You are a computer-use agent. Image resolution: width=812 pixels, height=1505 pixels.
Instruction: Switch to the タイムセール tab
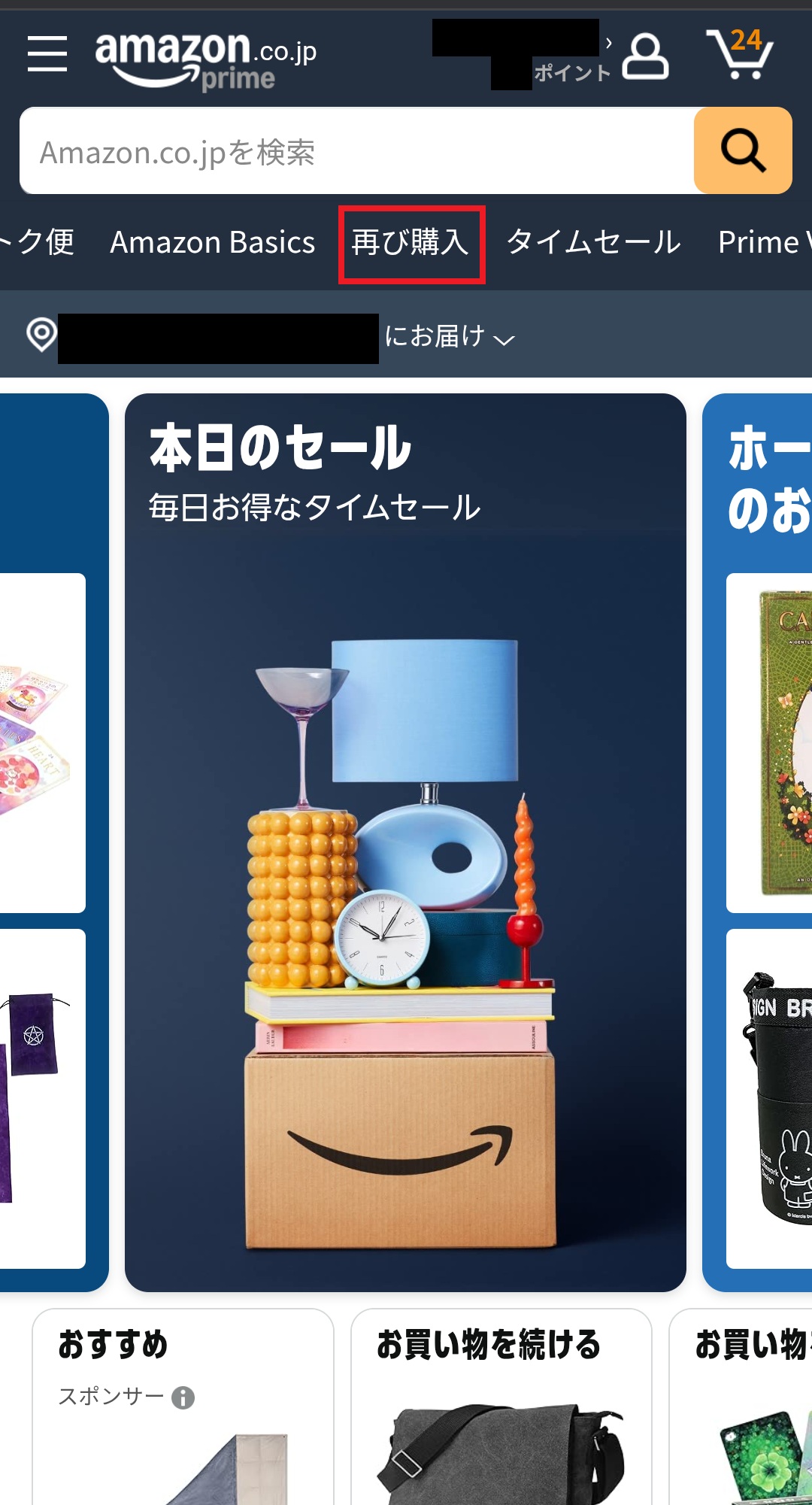click(x=593, y=243)
